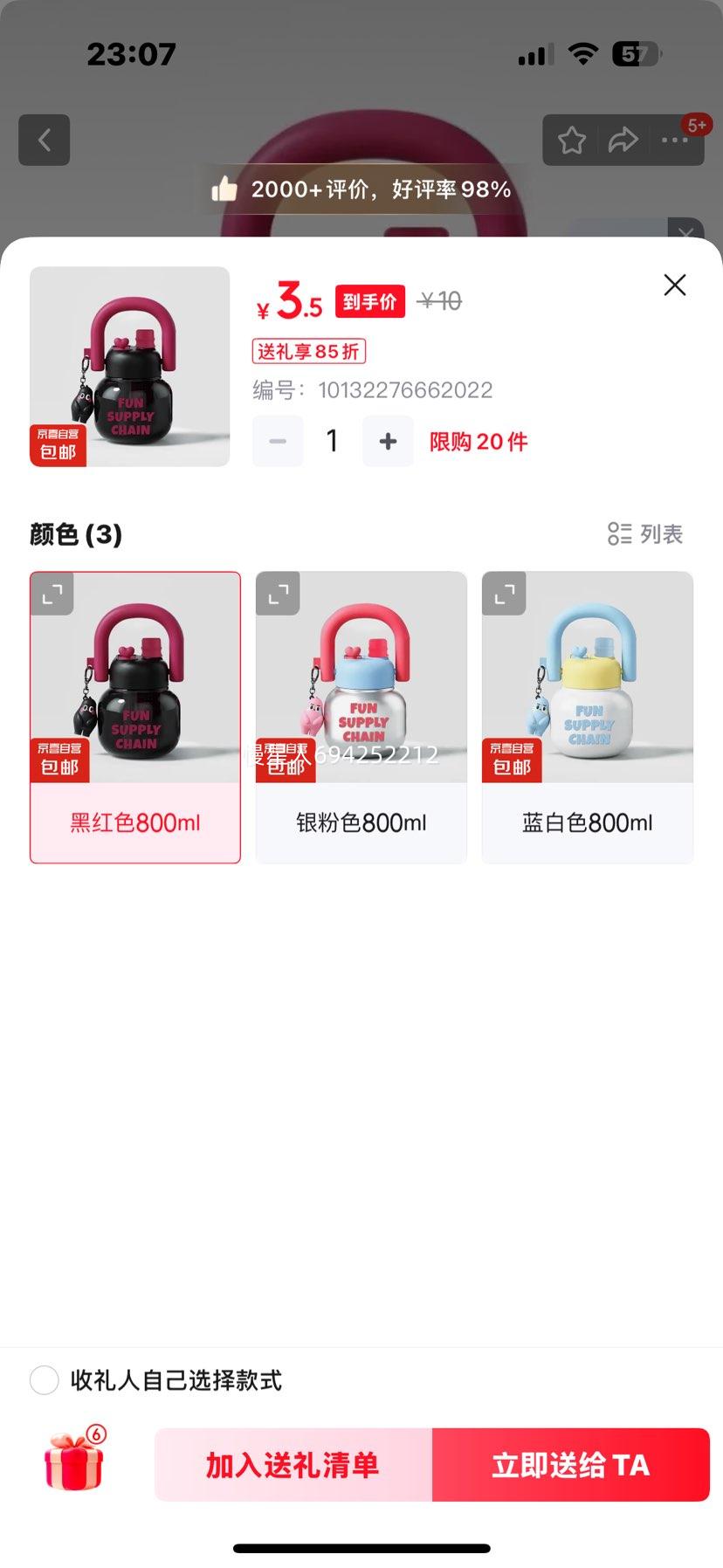
Task: Decrease quantity with the minus button
Action: pos(278,442)
